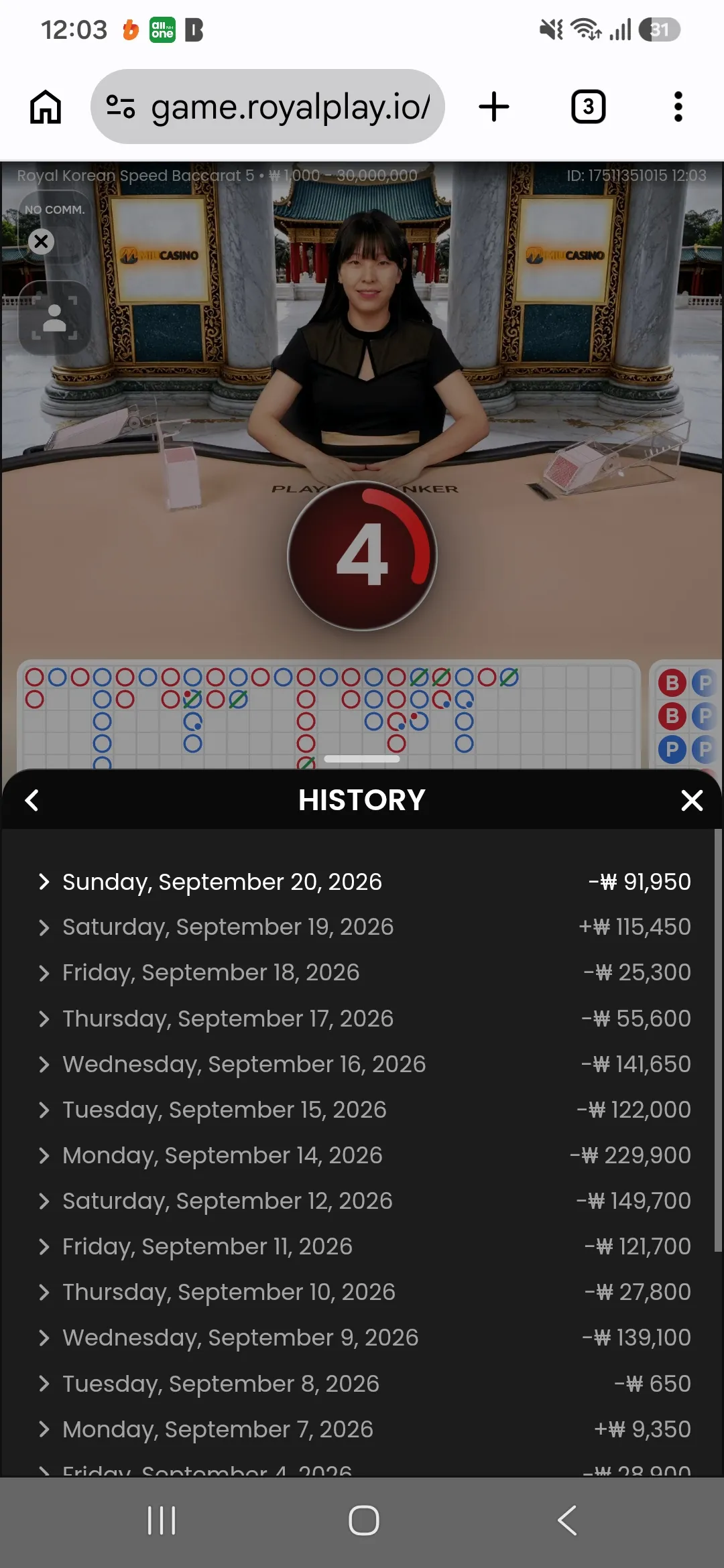Open the browser overflow menu
The height and width of the screenshot is (1568, 724).
tap(678, 107)
